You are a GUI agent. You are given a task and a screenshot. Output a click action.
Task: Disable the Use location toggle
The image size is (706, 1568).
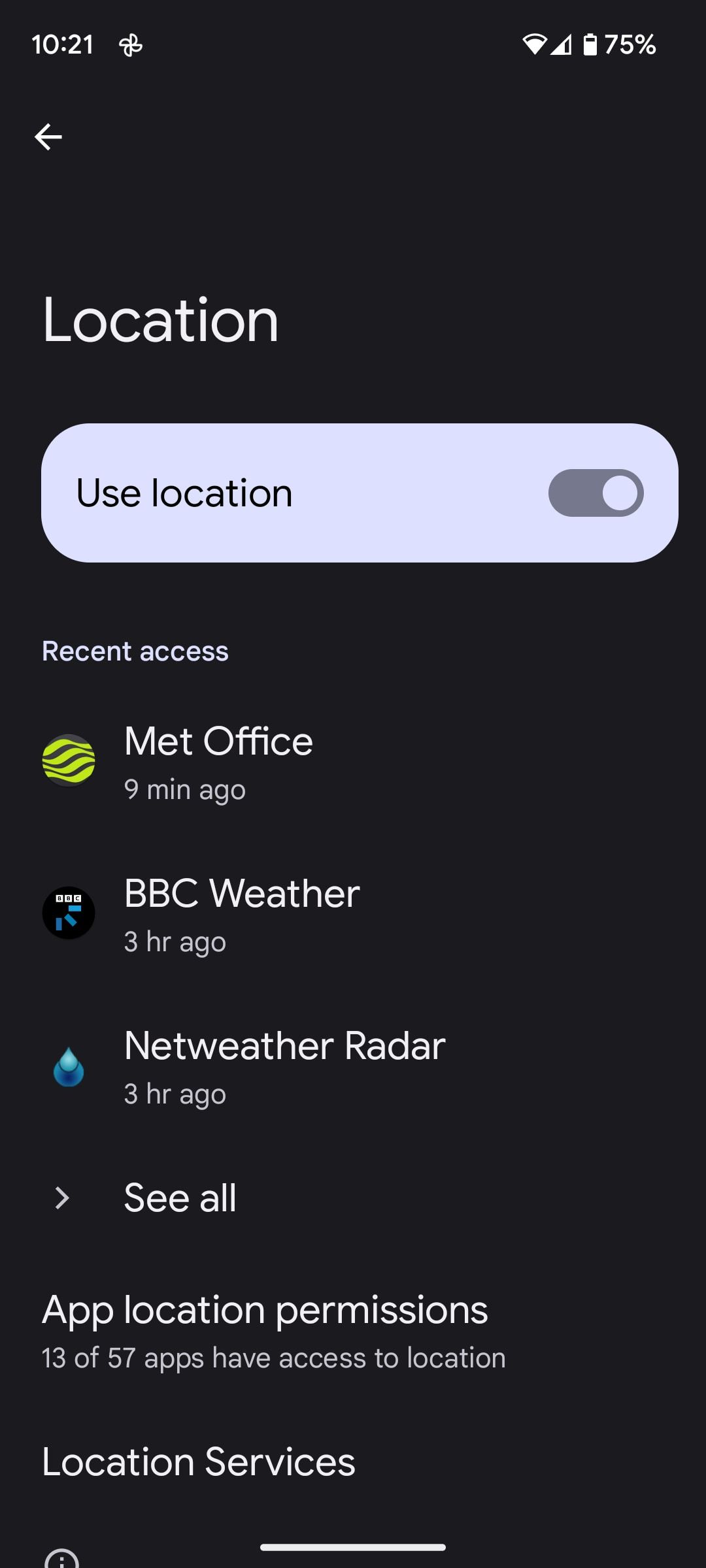(596, 493)
